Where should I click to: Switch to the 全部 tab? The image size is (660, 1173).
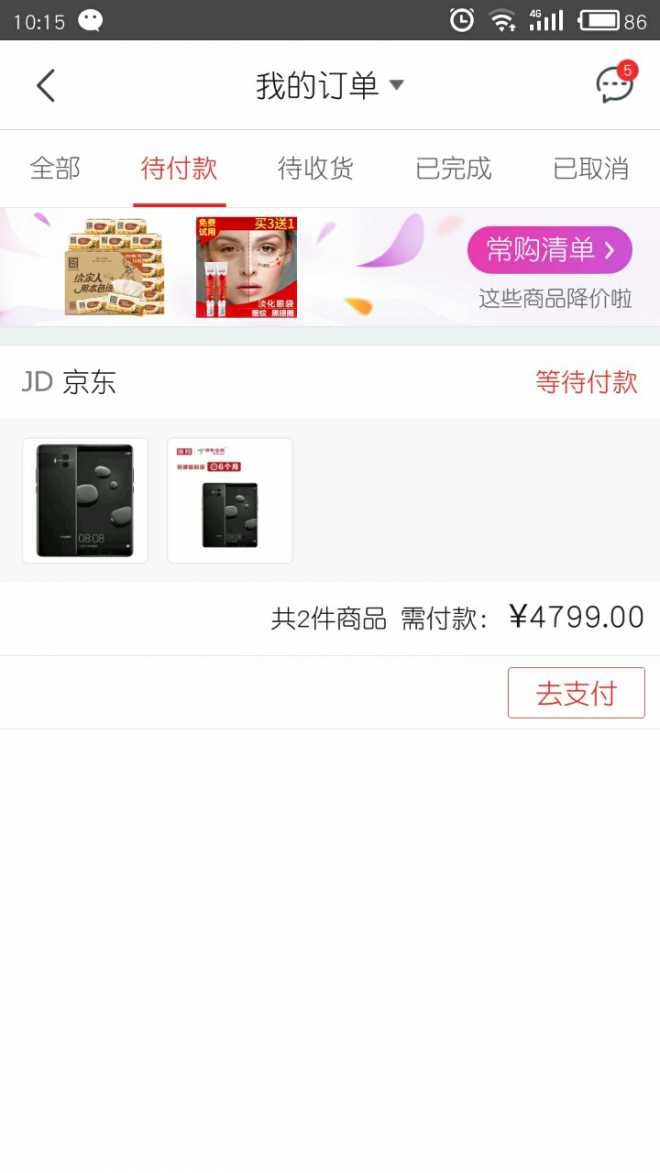pos(55,168)
